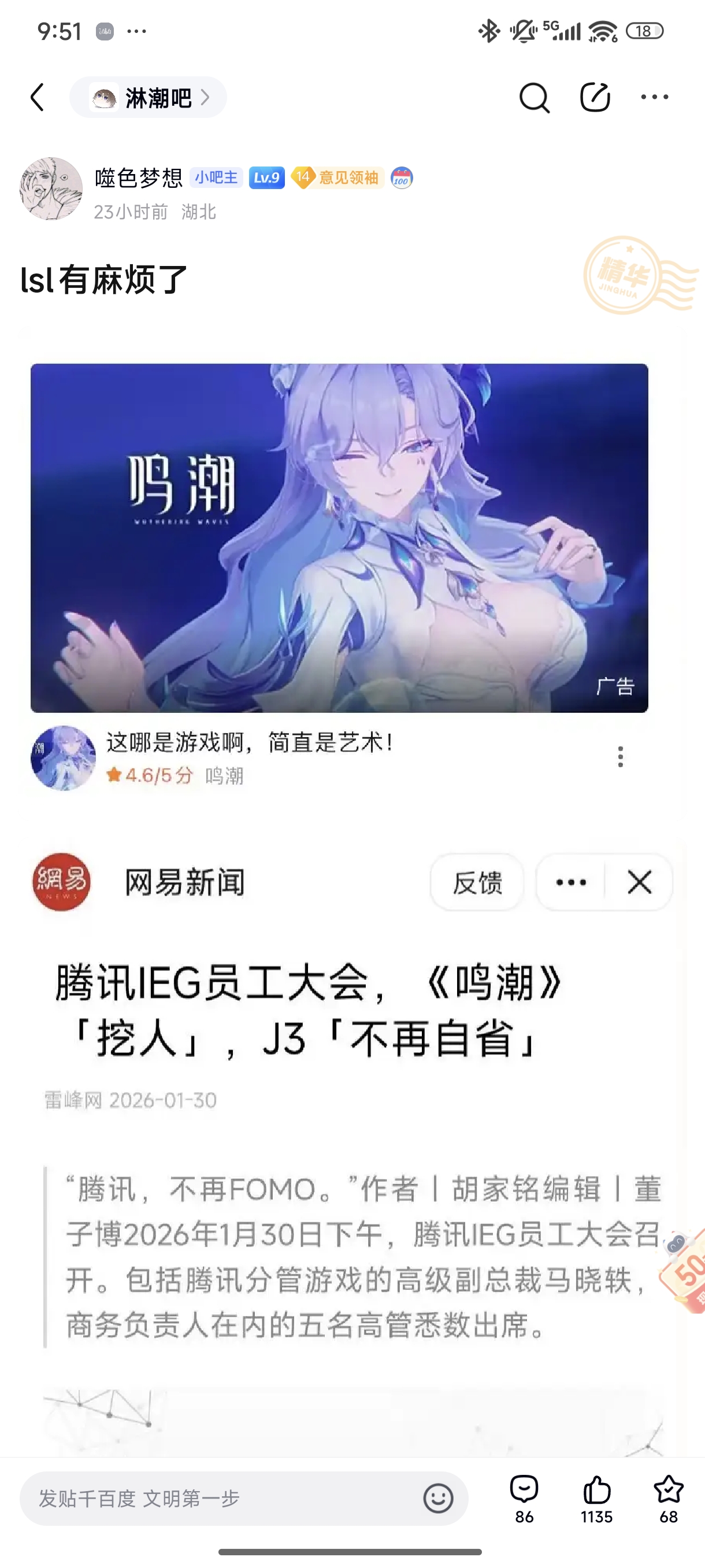Viewport: 705px width, 1568px height.
Task: Like this post with 1135 likes
Action: click(596, 1498)
